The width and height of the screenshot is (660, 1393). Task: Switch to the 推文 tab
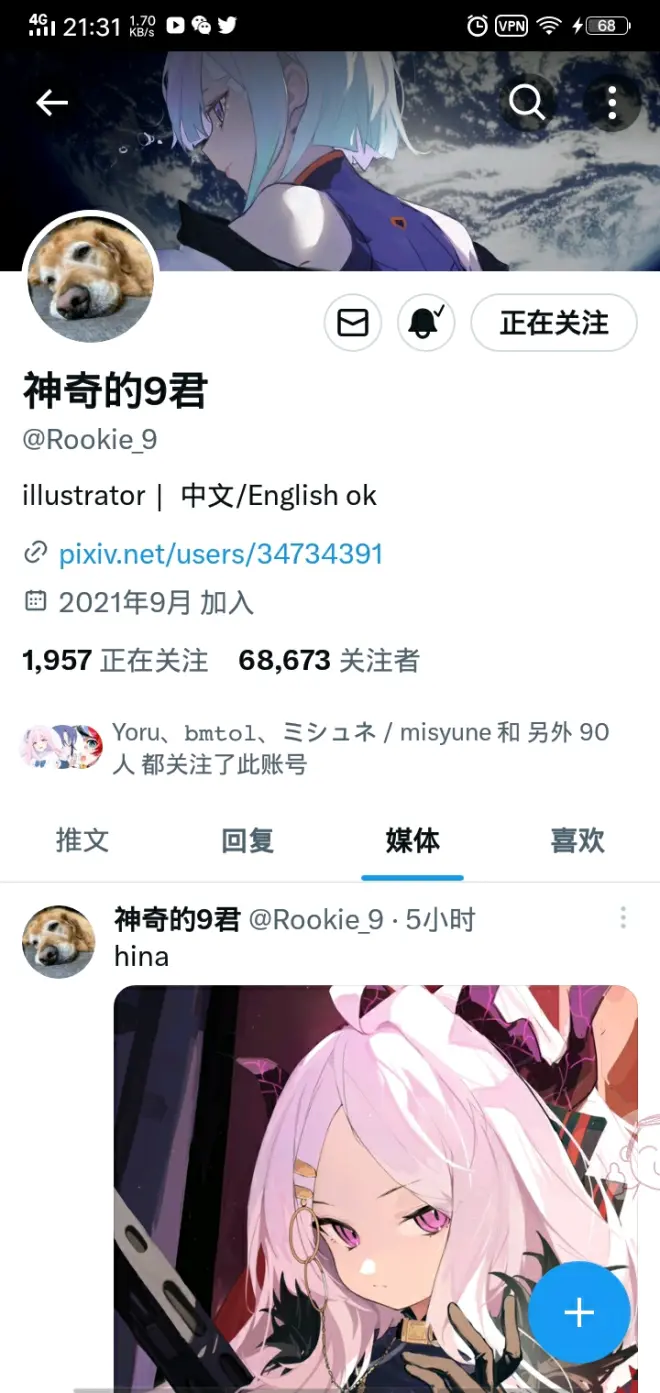(x=82, y=840)
